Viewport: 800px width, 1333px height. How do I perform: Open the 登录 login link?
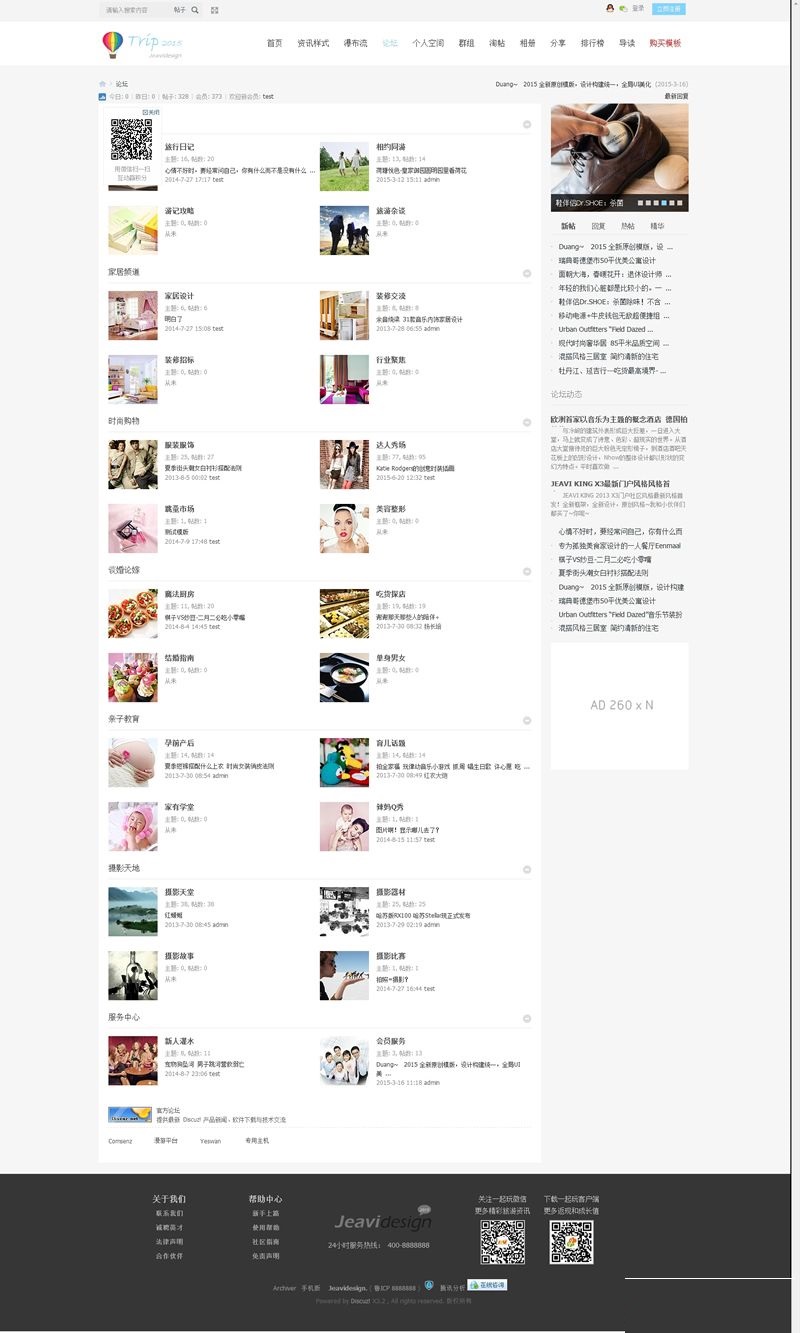click(638, 9)
